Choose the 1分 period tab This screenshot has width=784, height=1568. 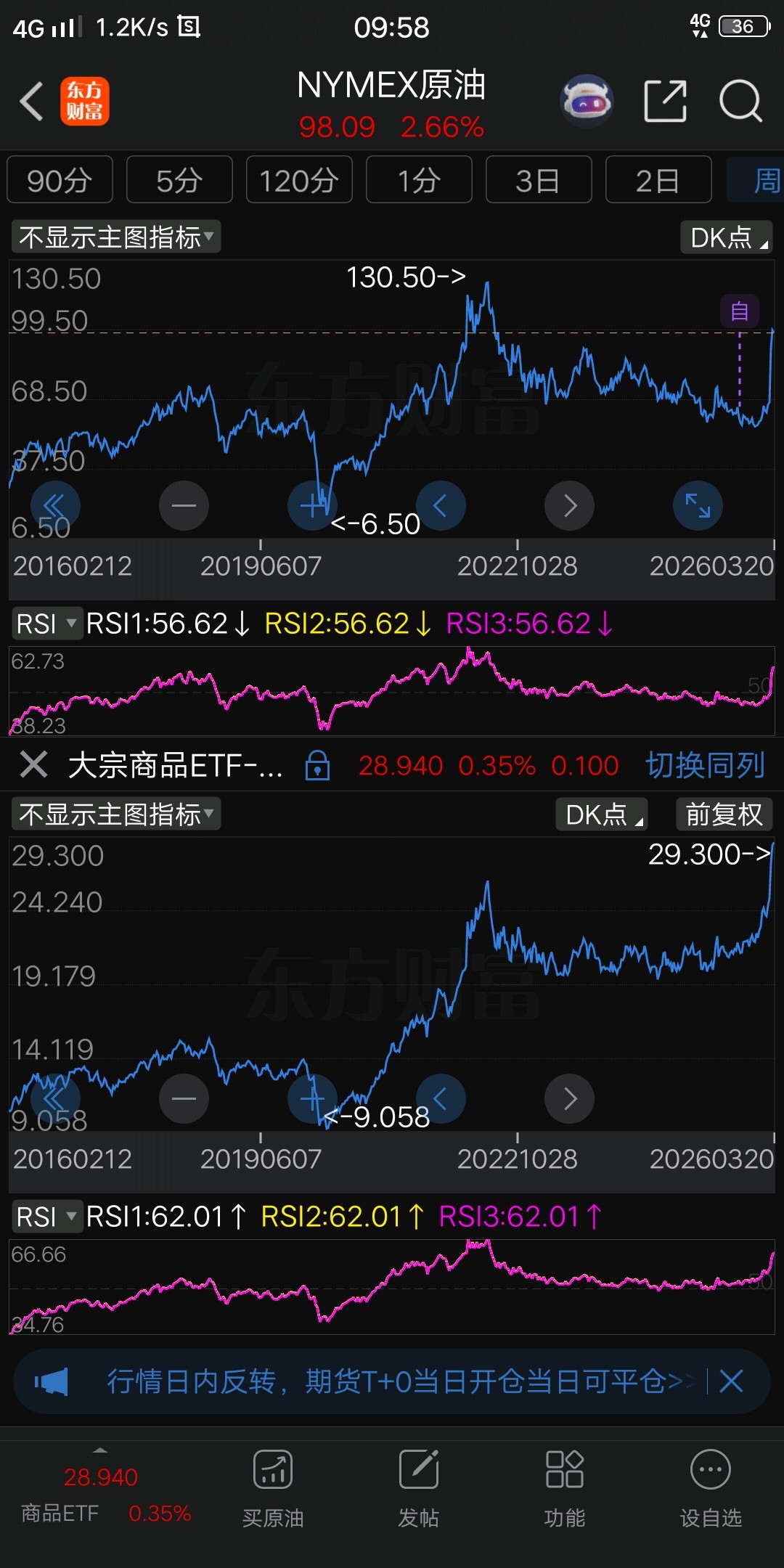tap(419, 180)
